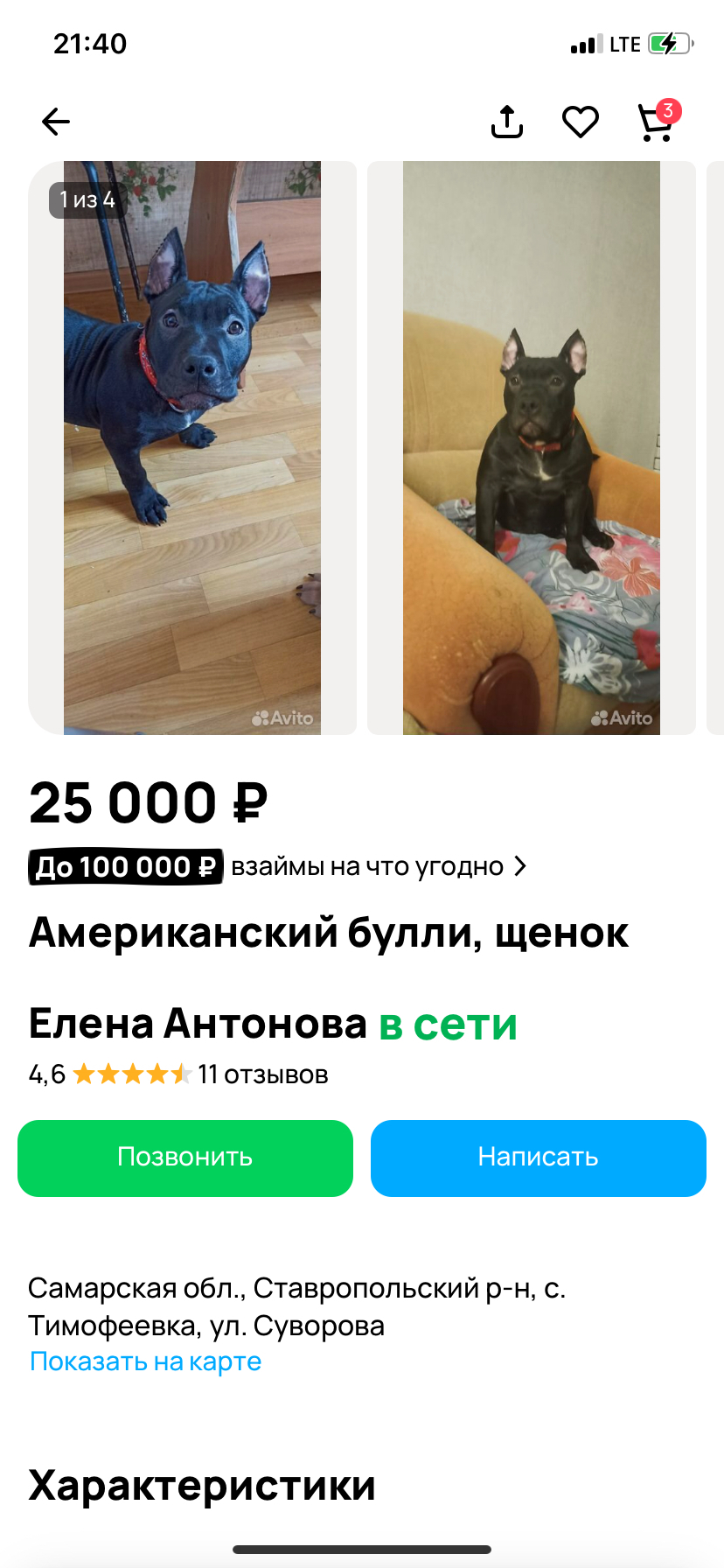Tap Показать на карте link
This screenshot has height=1568, width=724.
tap(146, 1361)
